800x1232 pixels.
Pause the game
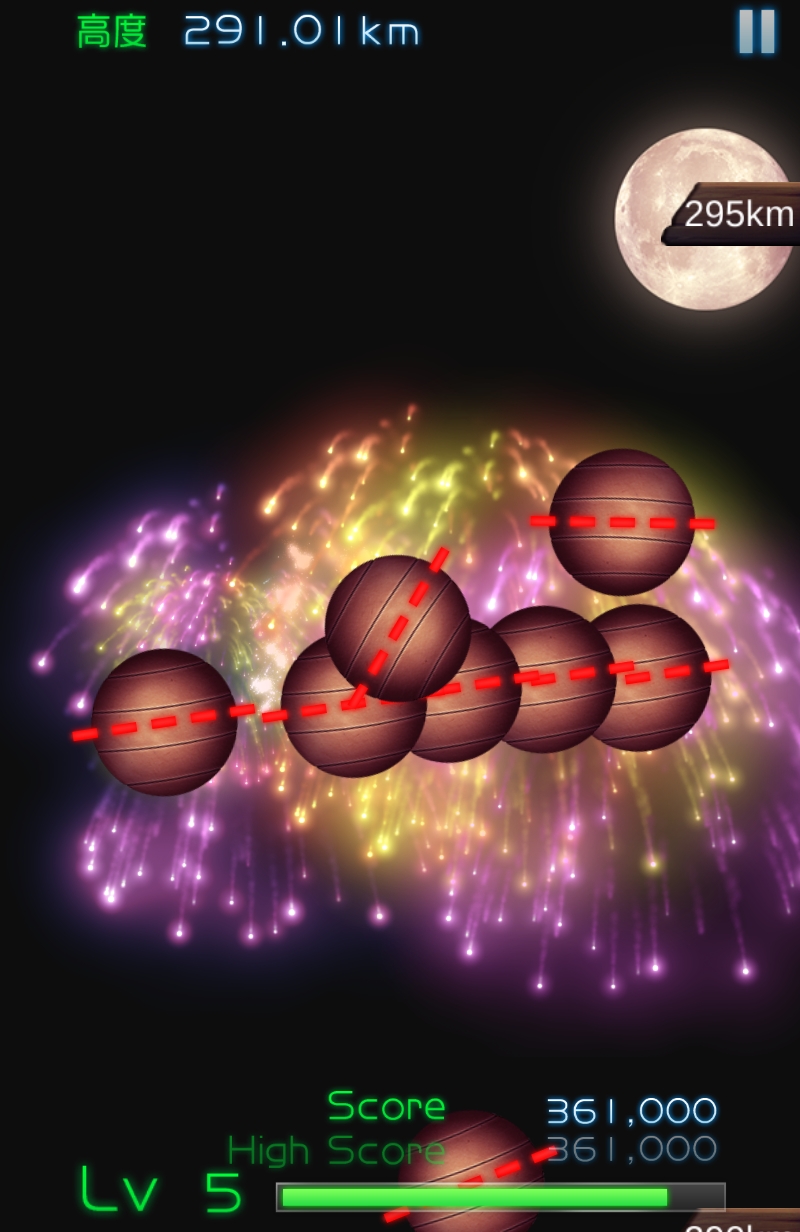tap(757, 31)
